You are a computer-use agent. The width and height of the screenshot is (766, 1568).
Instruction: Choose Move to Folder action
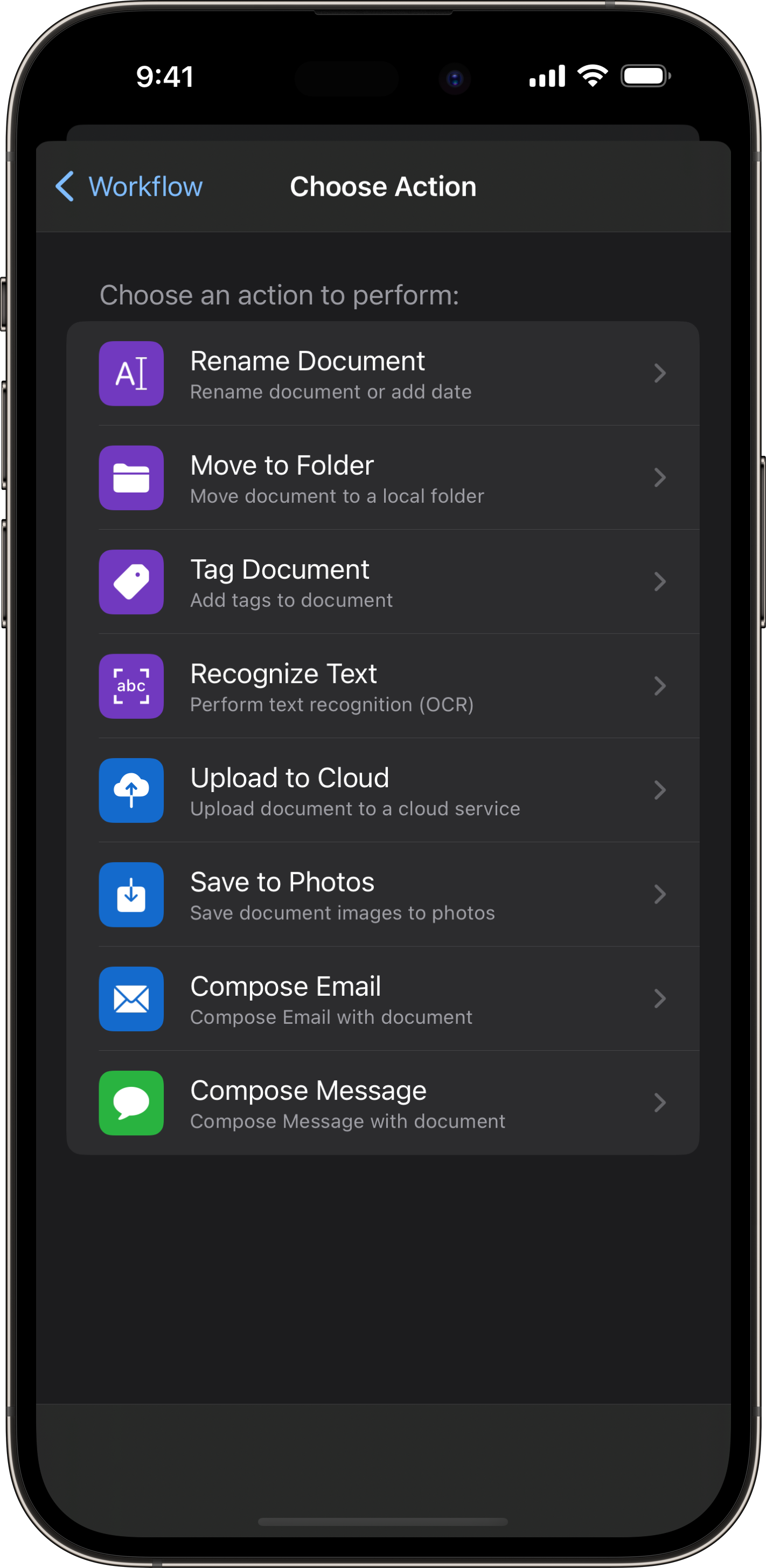tap(382, 478)
